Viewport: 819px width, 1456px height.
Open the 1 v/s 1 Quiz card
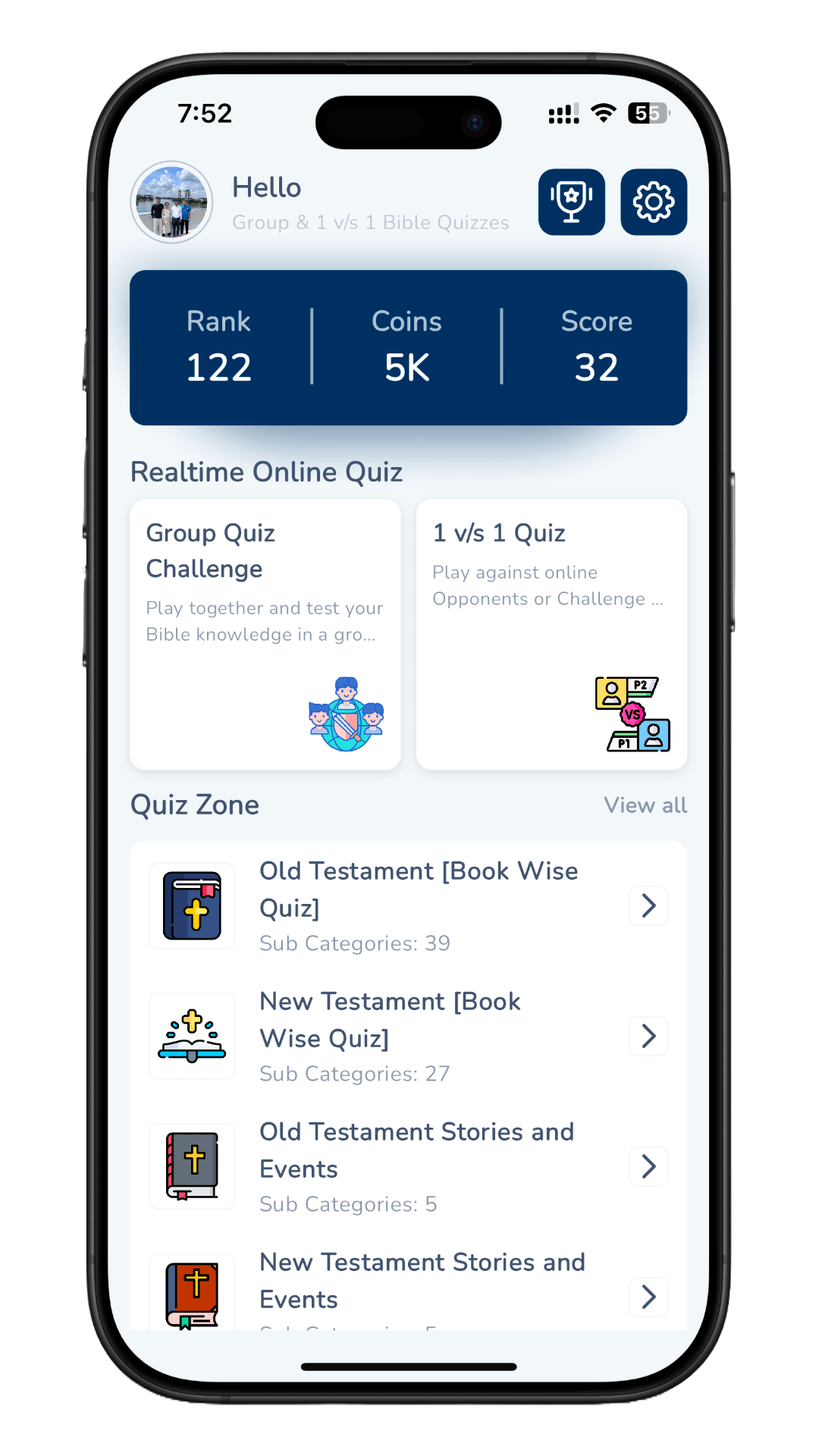[551, 634]
